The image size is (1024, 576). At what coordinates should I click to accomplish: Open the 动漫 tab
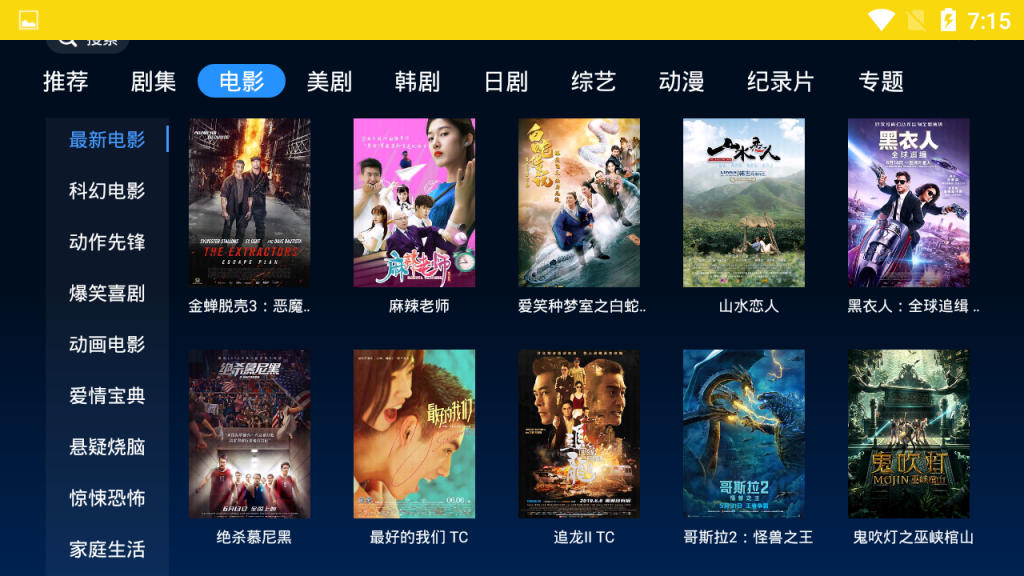(x=681, y=82)
